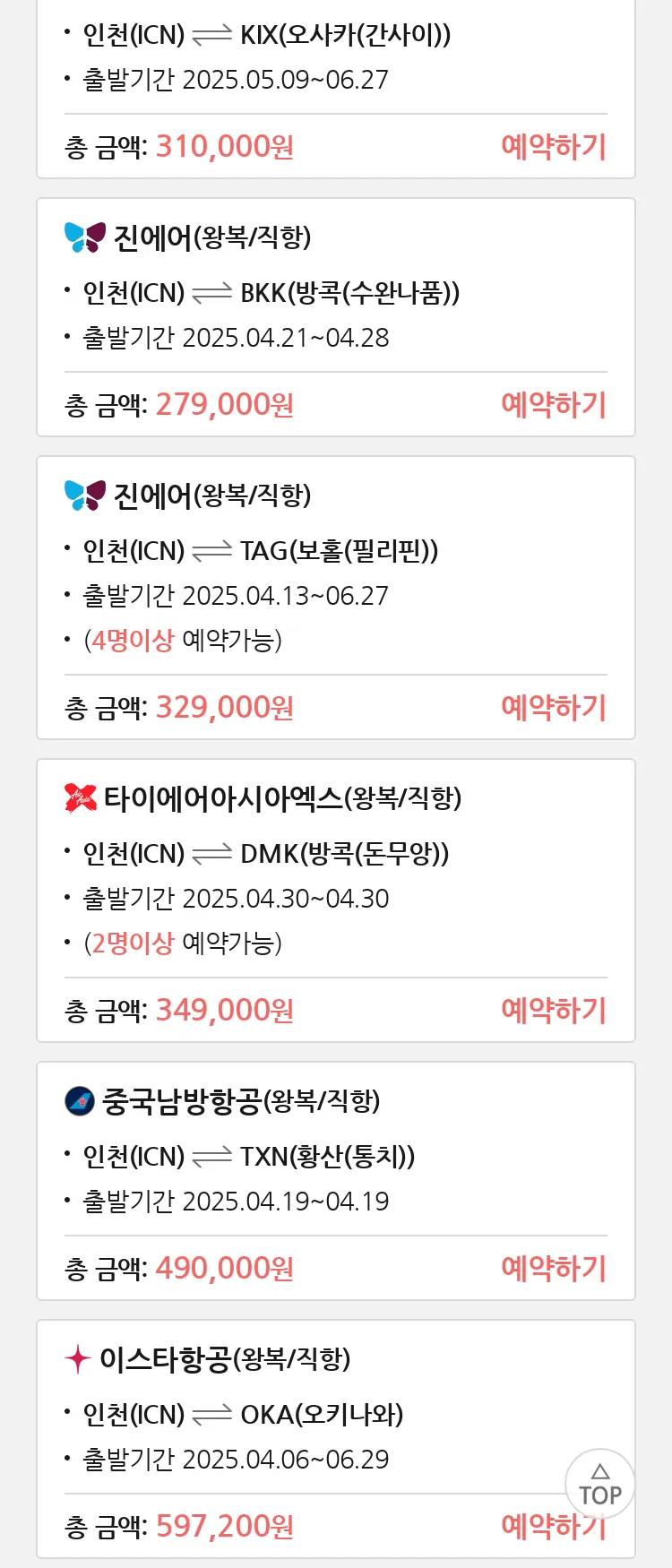This screenshot has height=1568, width=672.
Task: Select 예약하기 on the 진에어 TAG 보홀 flight
Action: pos(553,707)
